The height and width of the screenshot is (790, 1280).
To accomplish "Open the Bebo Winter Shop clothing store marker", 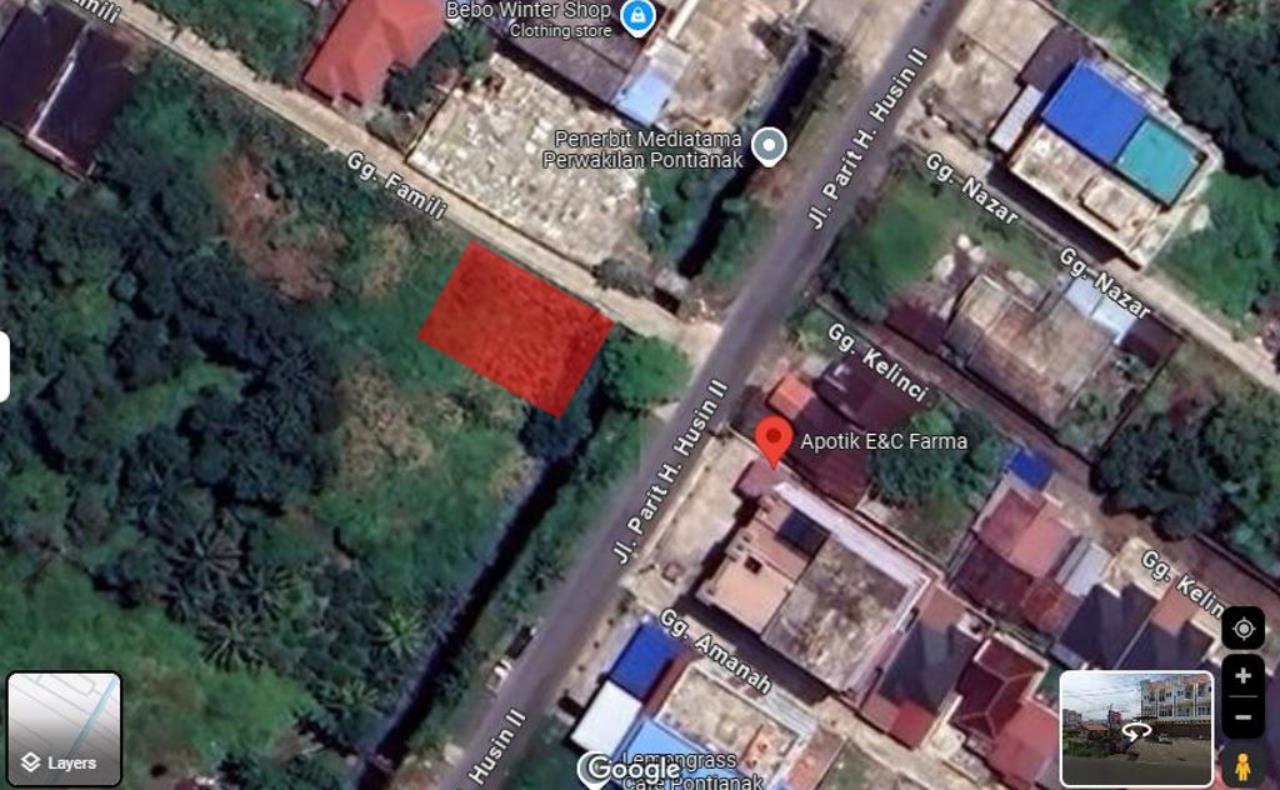I will click(637, 16).
